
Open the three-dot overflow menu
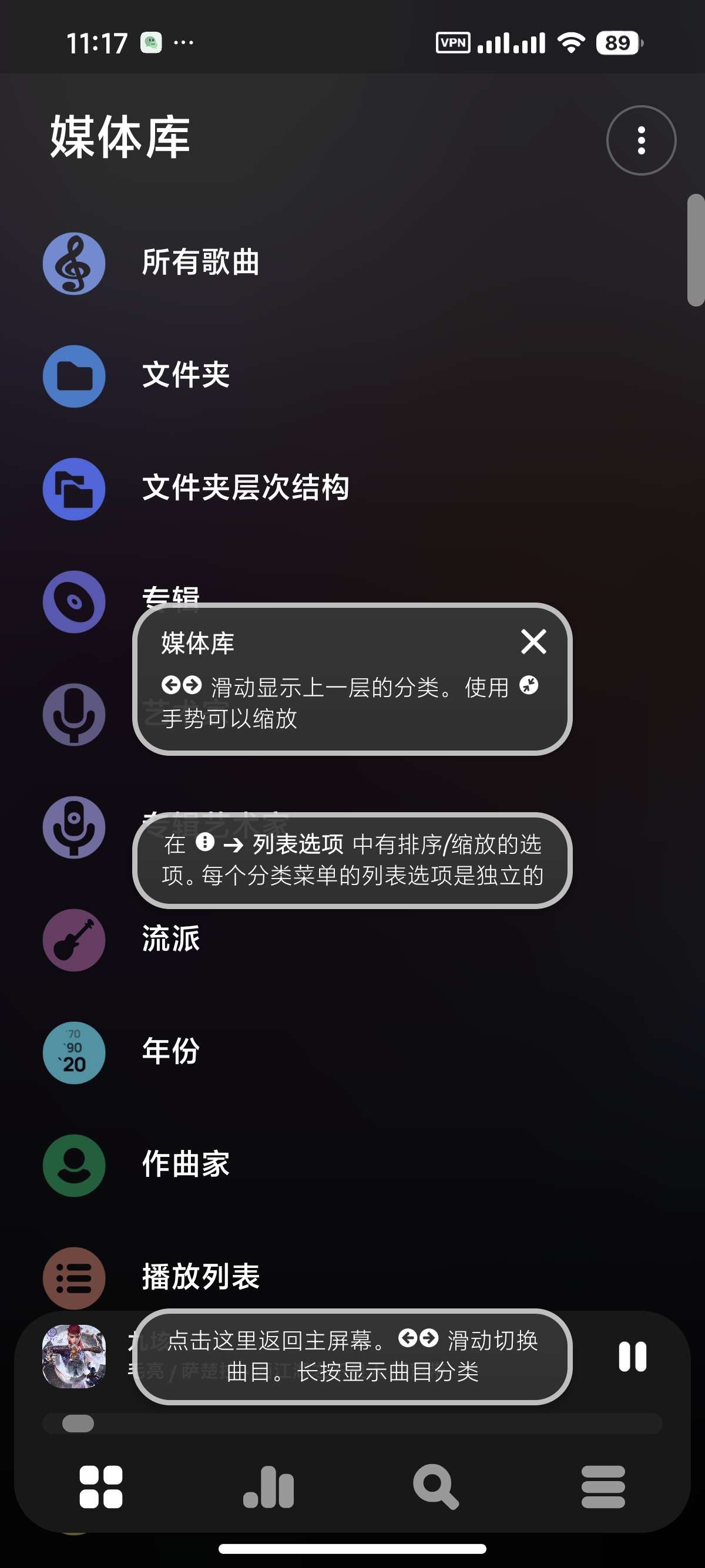pos(641,140)
